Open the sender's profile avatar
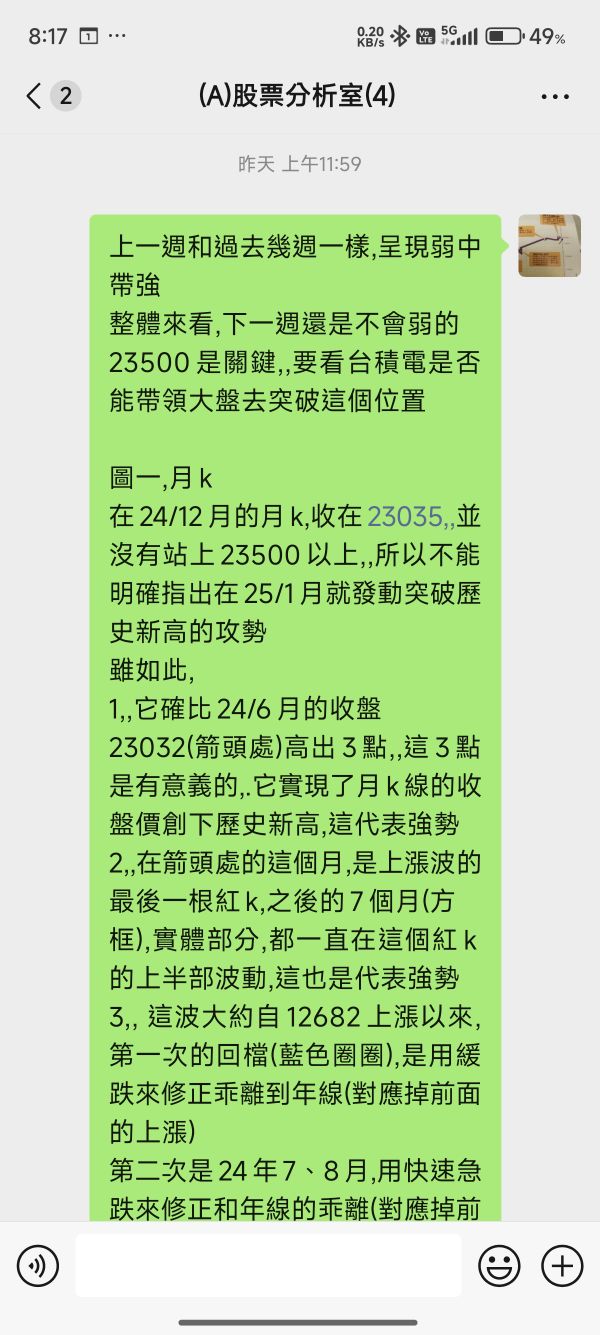 pyautogui.click(x=549, y=245)
